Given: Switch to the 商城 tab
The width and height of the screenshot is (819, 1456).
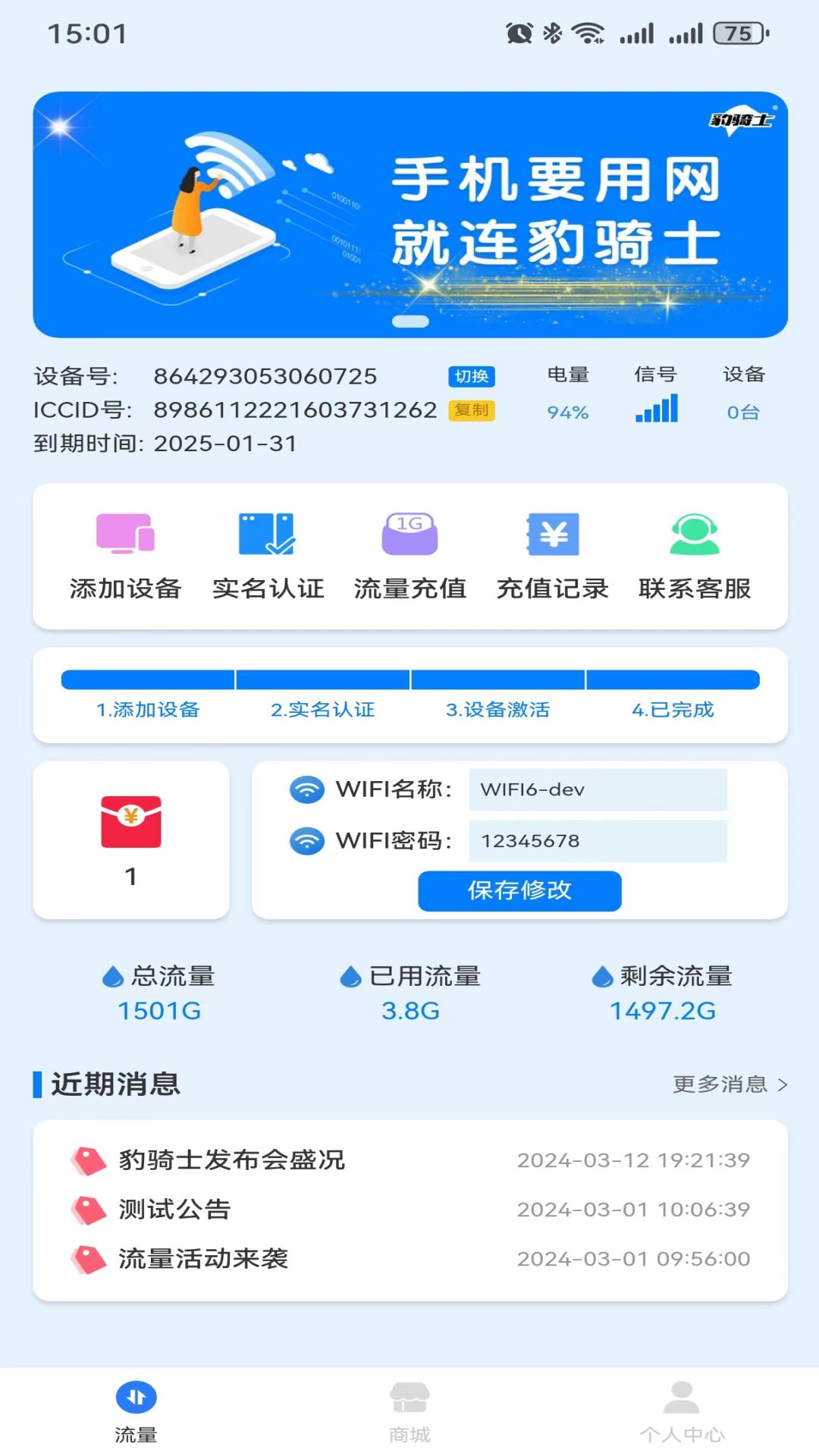Looking at the screenshot, I should [x=409, y=1411].
